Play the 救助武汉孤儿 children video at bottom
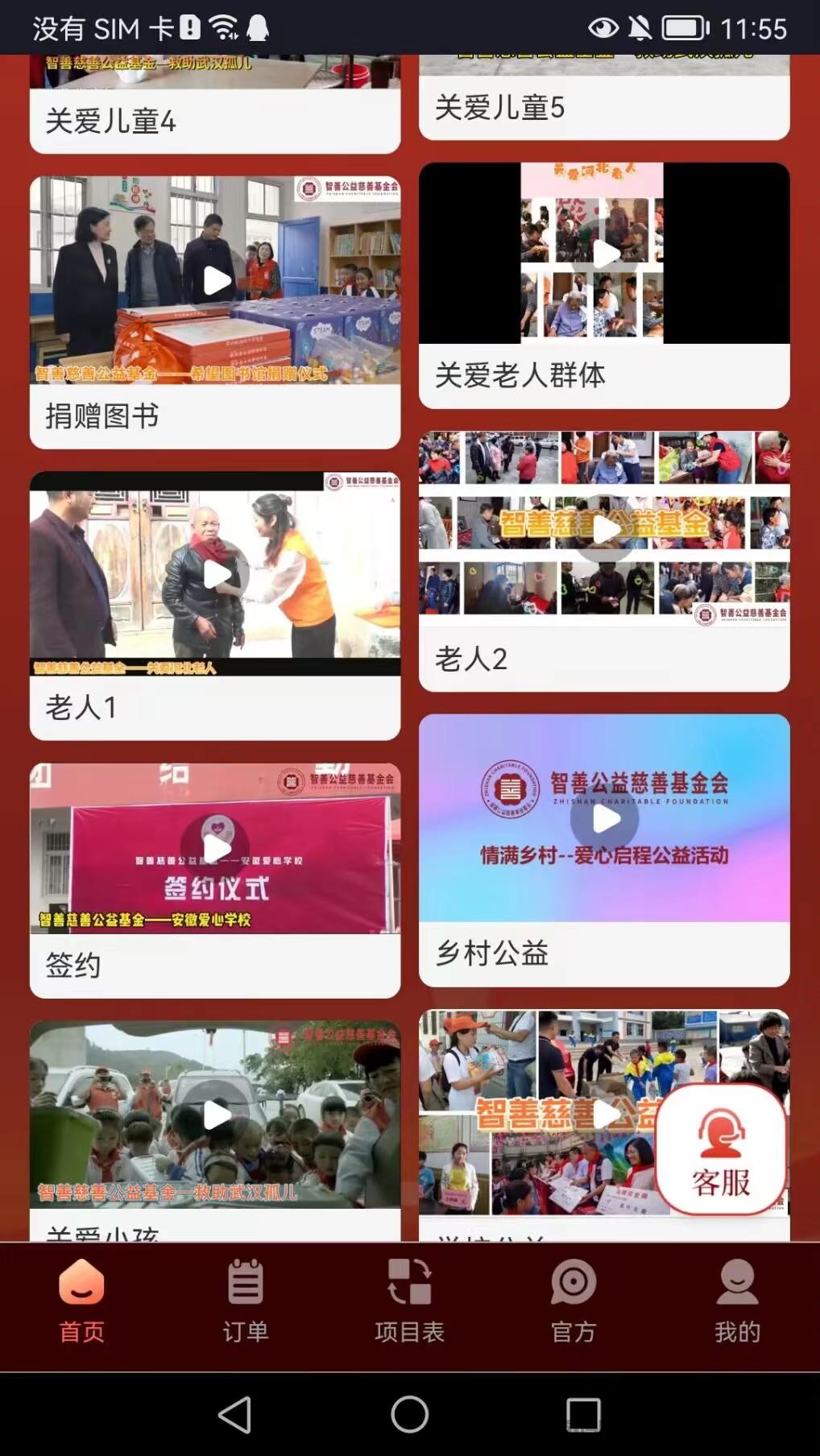This screenshot has height=1456, width=820. click(x=215, y=1115)
